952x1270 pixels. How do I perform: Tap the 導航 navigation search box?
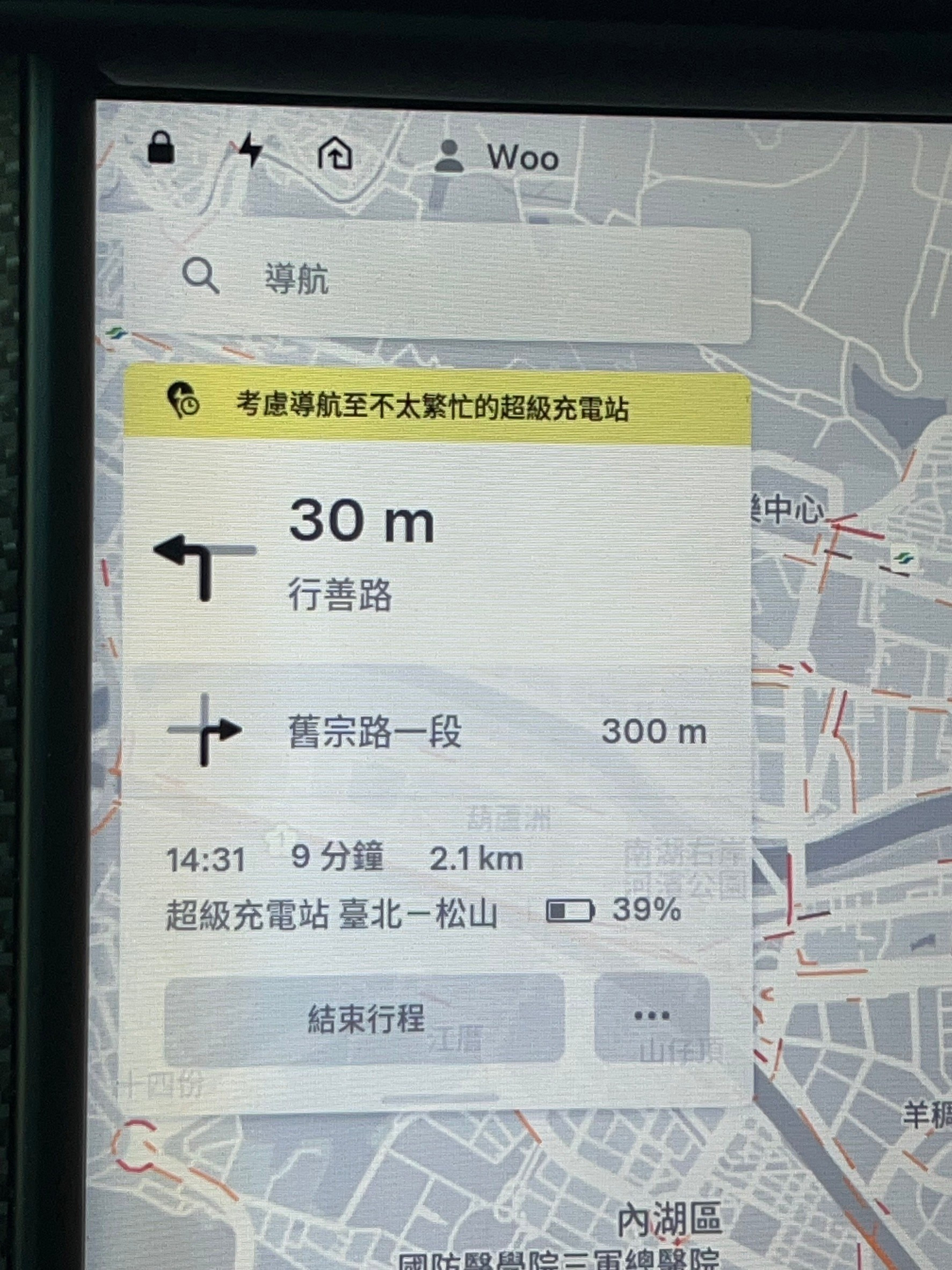tap(437, 279)
